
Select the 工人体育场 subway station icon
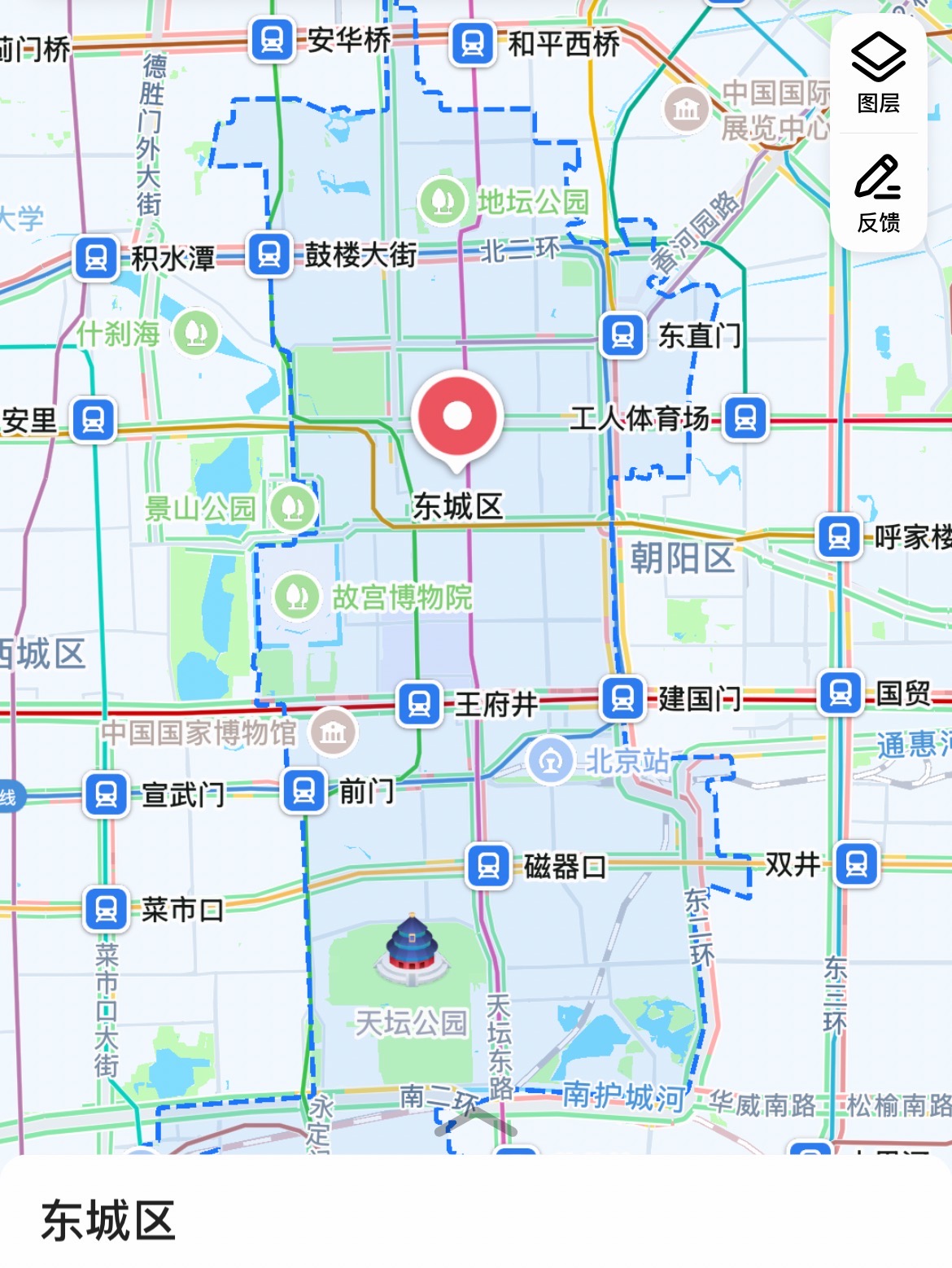[x=745, y=418]
